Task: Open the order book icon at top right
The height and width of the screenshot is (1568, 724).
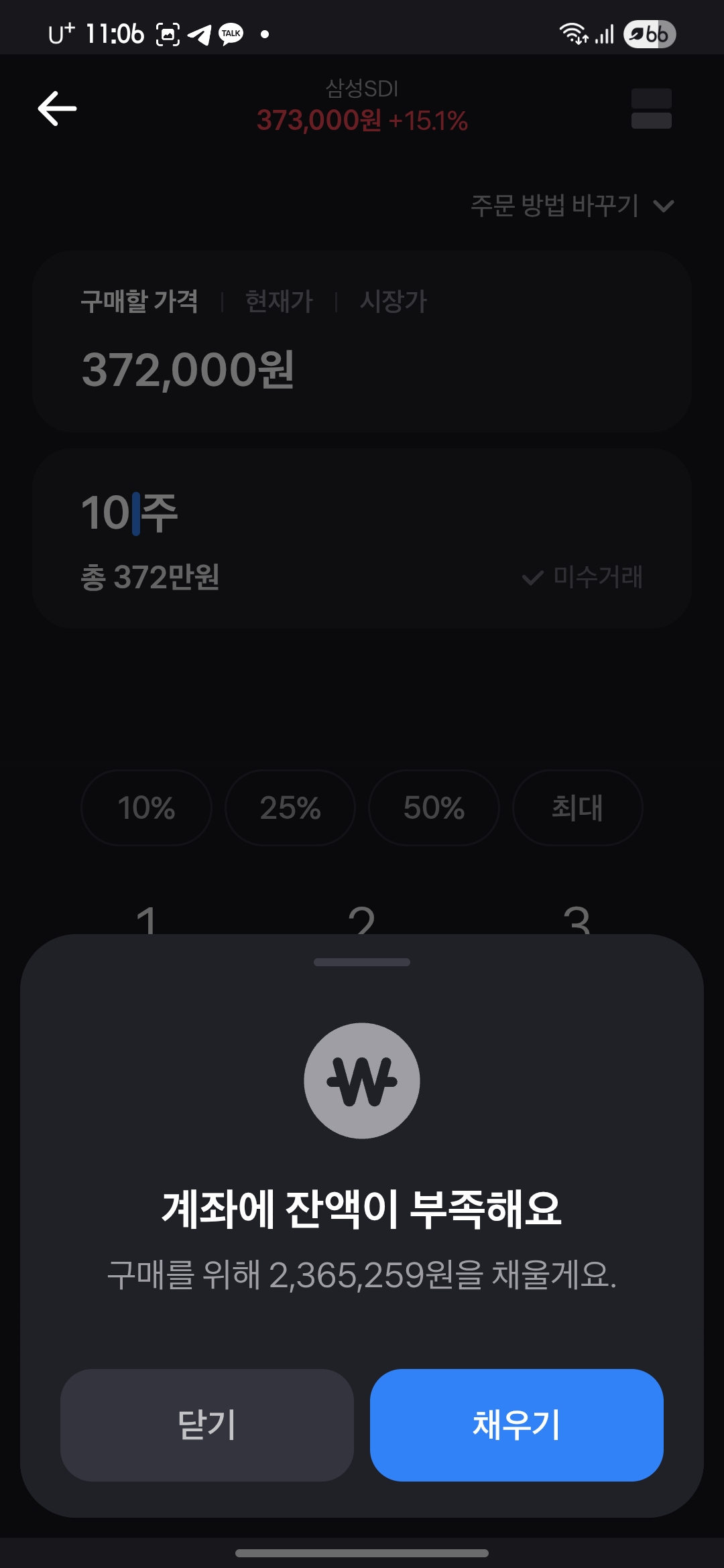Action: pyautogui.click(x=651, y=109)
